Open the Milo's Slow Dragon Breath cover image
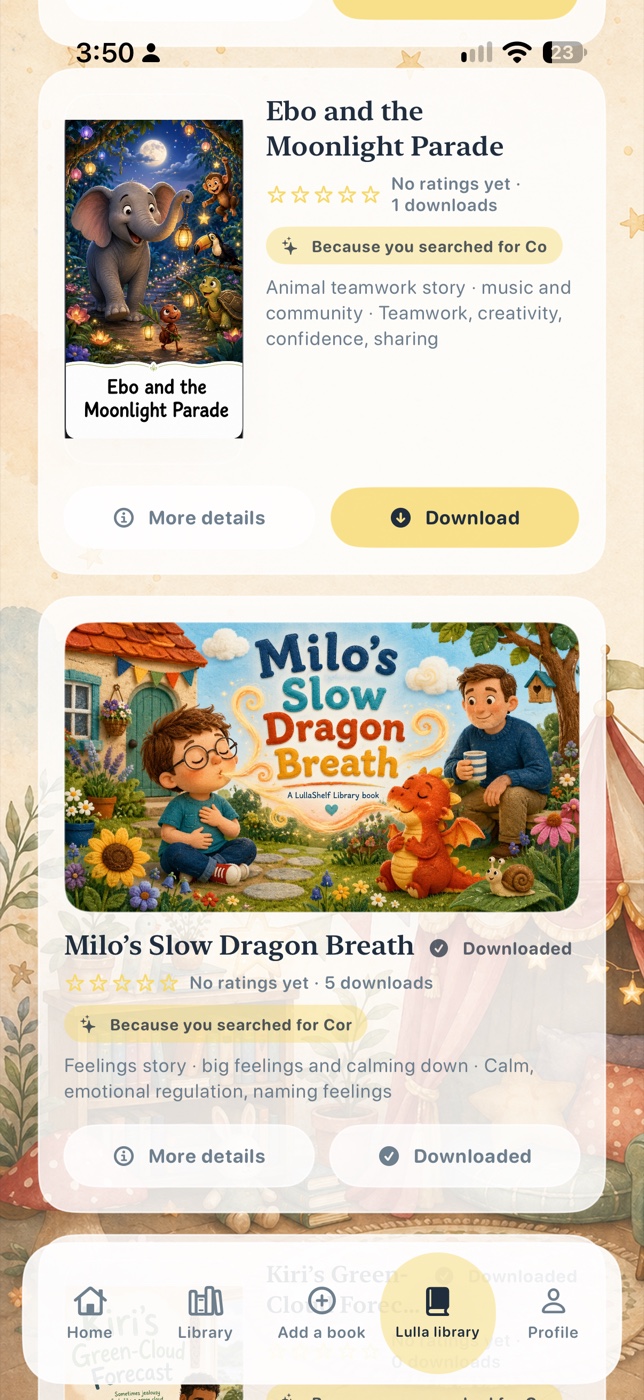Viewport: 644px width, 1400px height. (x=322, y=767)
